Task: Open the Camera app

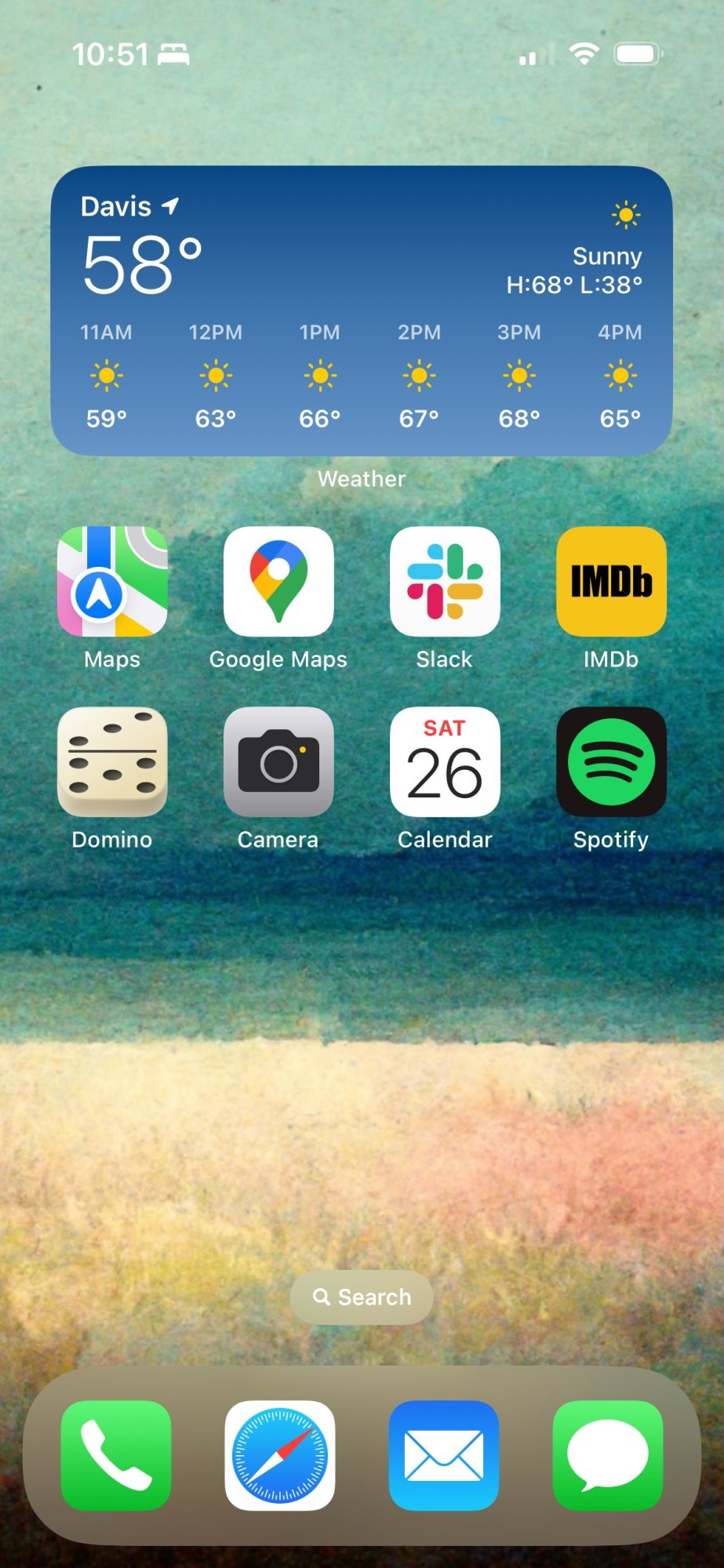Action: point(278,762)
